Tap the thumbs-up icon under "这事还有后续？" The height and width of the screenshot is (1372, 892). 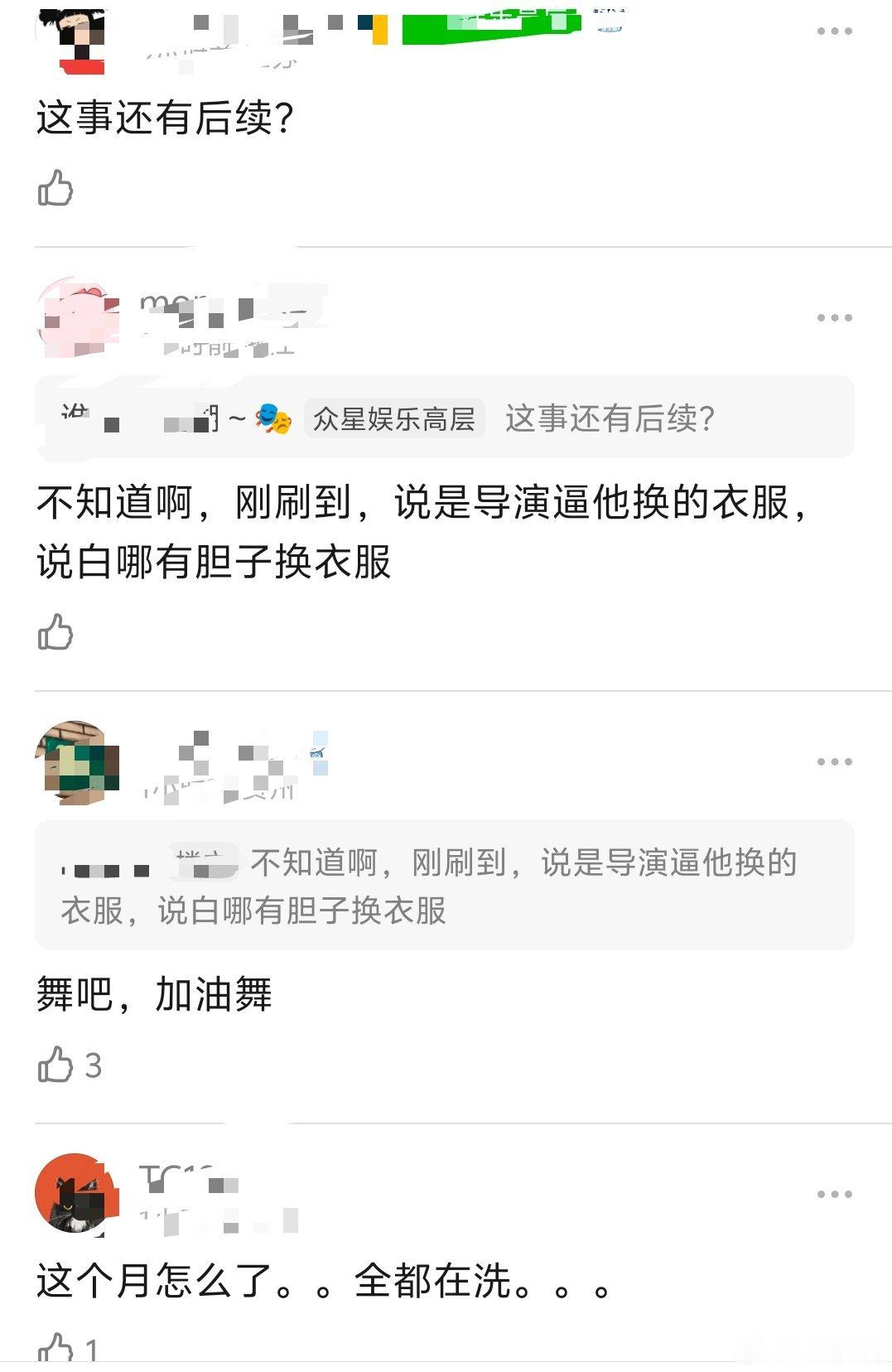point(55,189)
